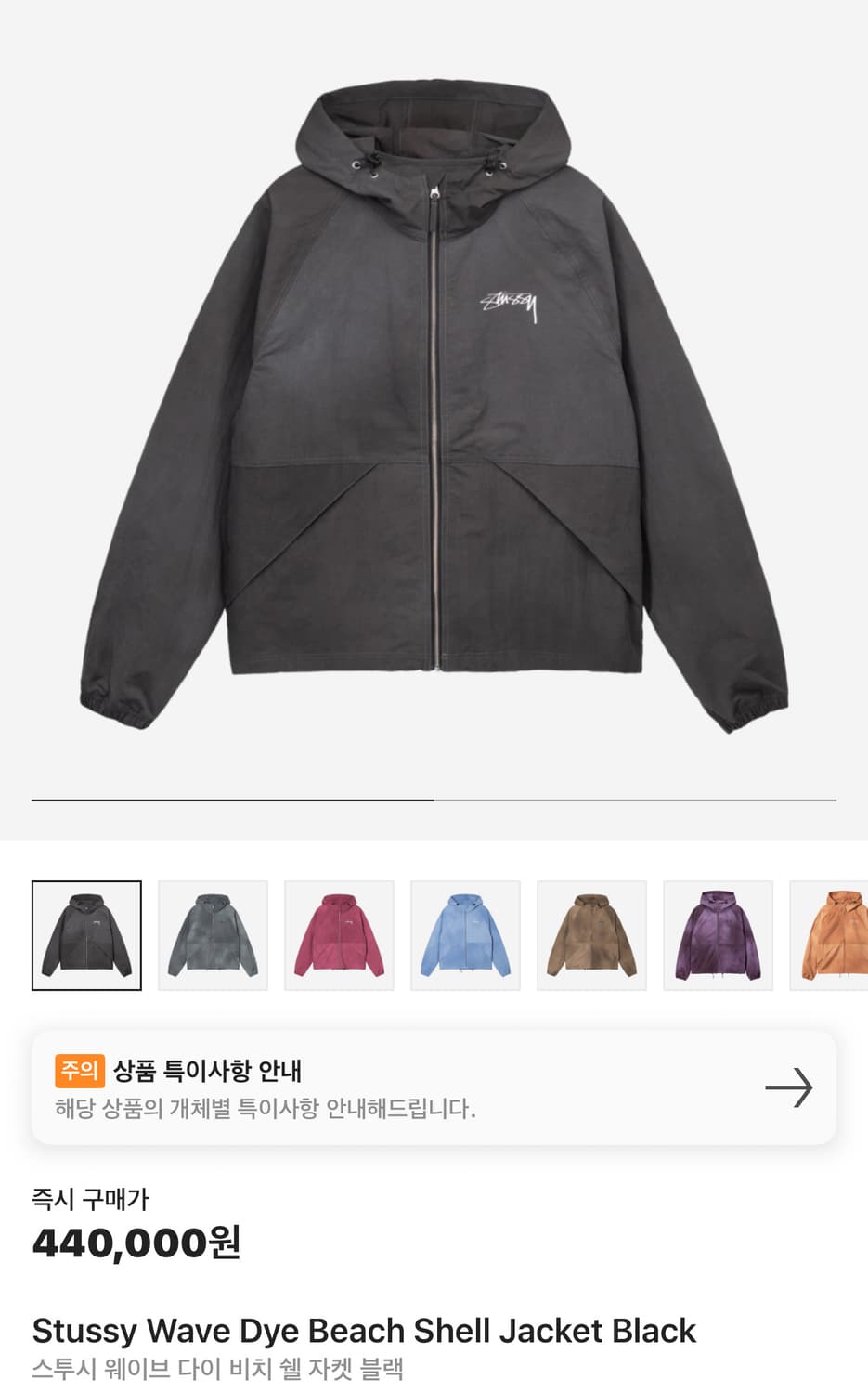The width and height of the screenshot is (868, 1393).
Task: View the slate gray colorway thumbnail
Action: click(213, 934)
